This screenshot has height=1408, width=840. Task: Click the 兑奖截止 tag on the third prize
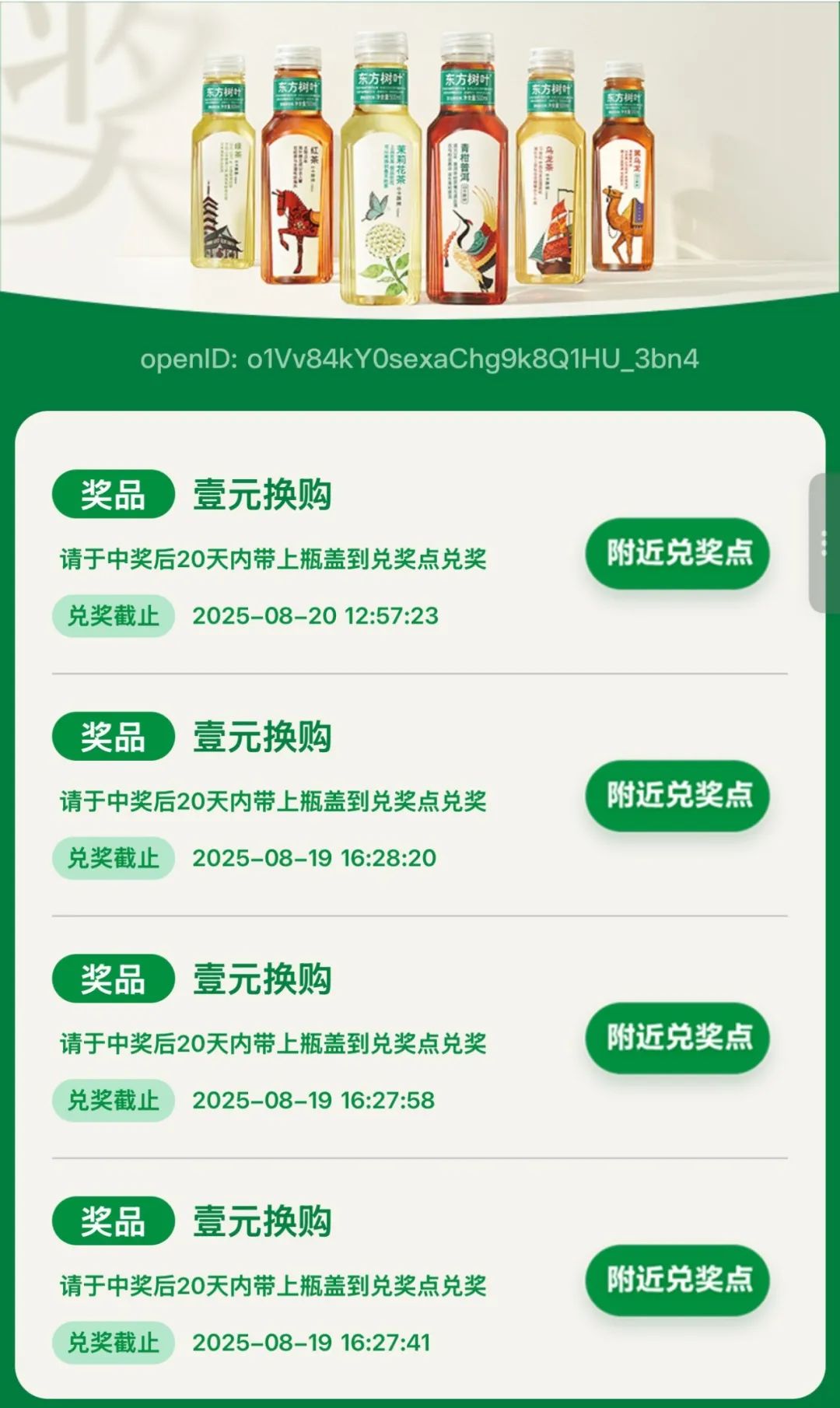tap(111, 1101)
